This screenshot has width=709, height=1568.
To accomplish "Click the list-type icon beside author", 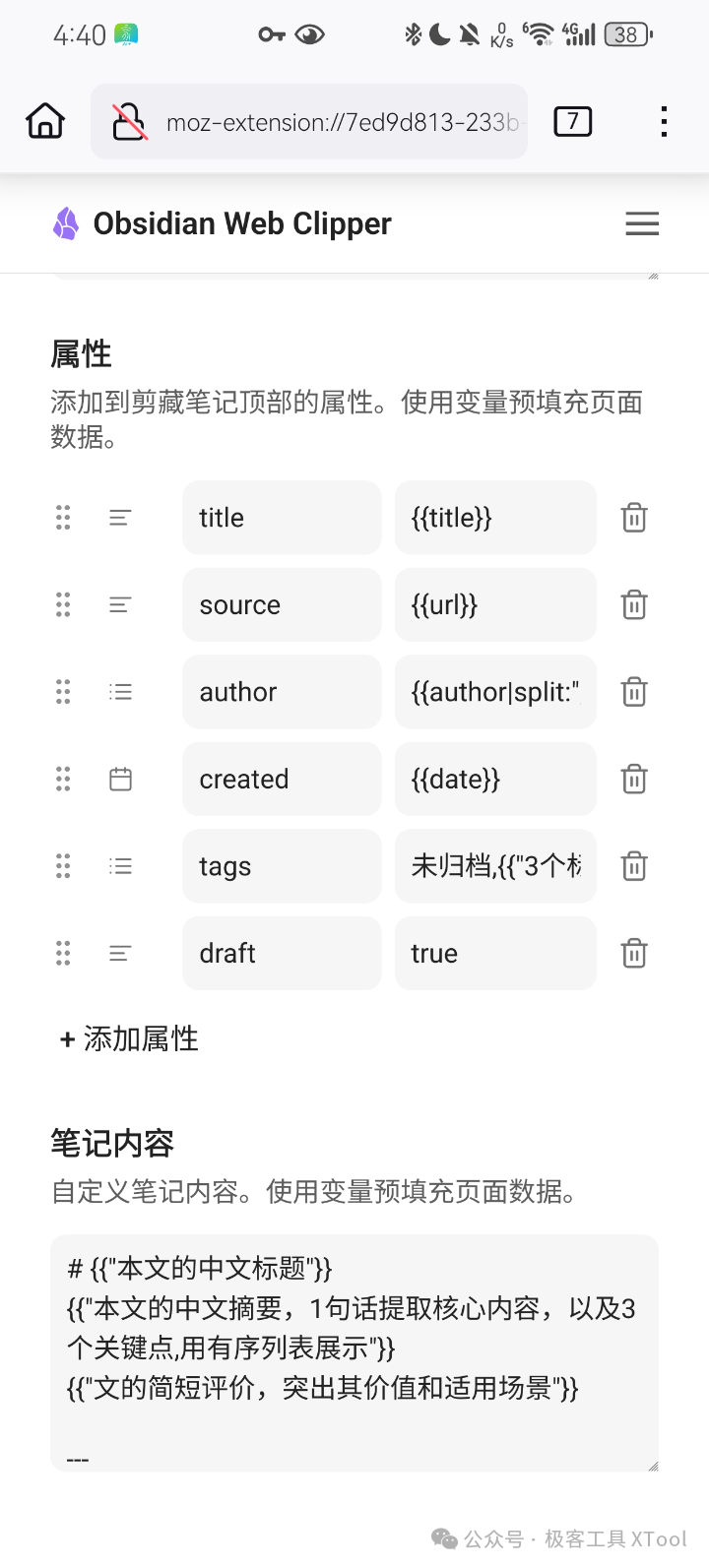I will (x=120, y=691).
